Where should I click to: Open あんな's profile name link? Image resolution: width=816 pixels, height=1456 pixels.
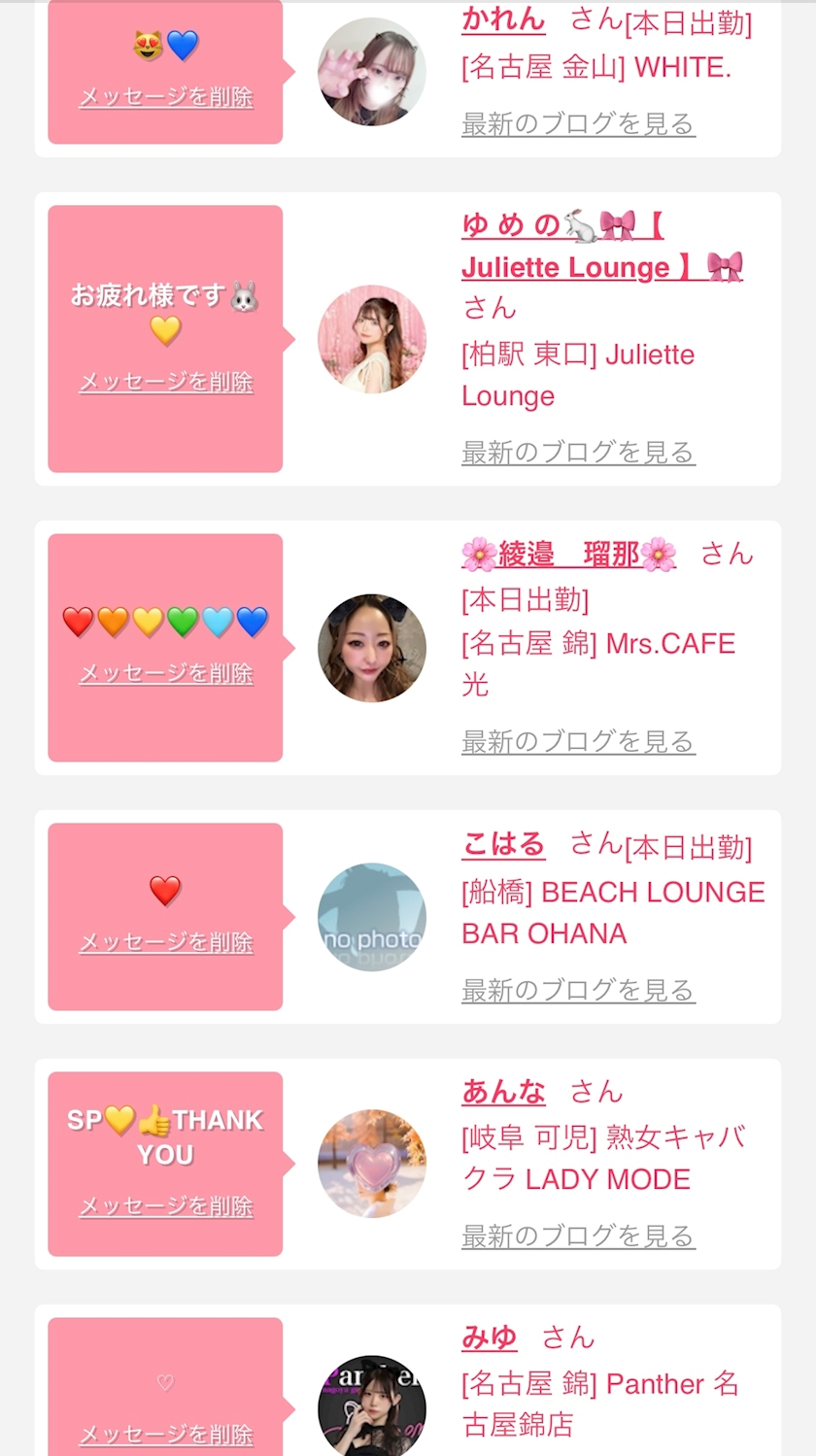[503, 1092]
